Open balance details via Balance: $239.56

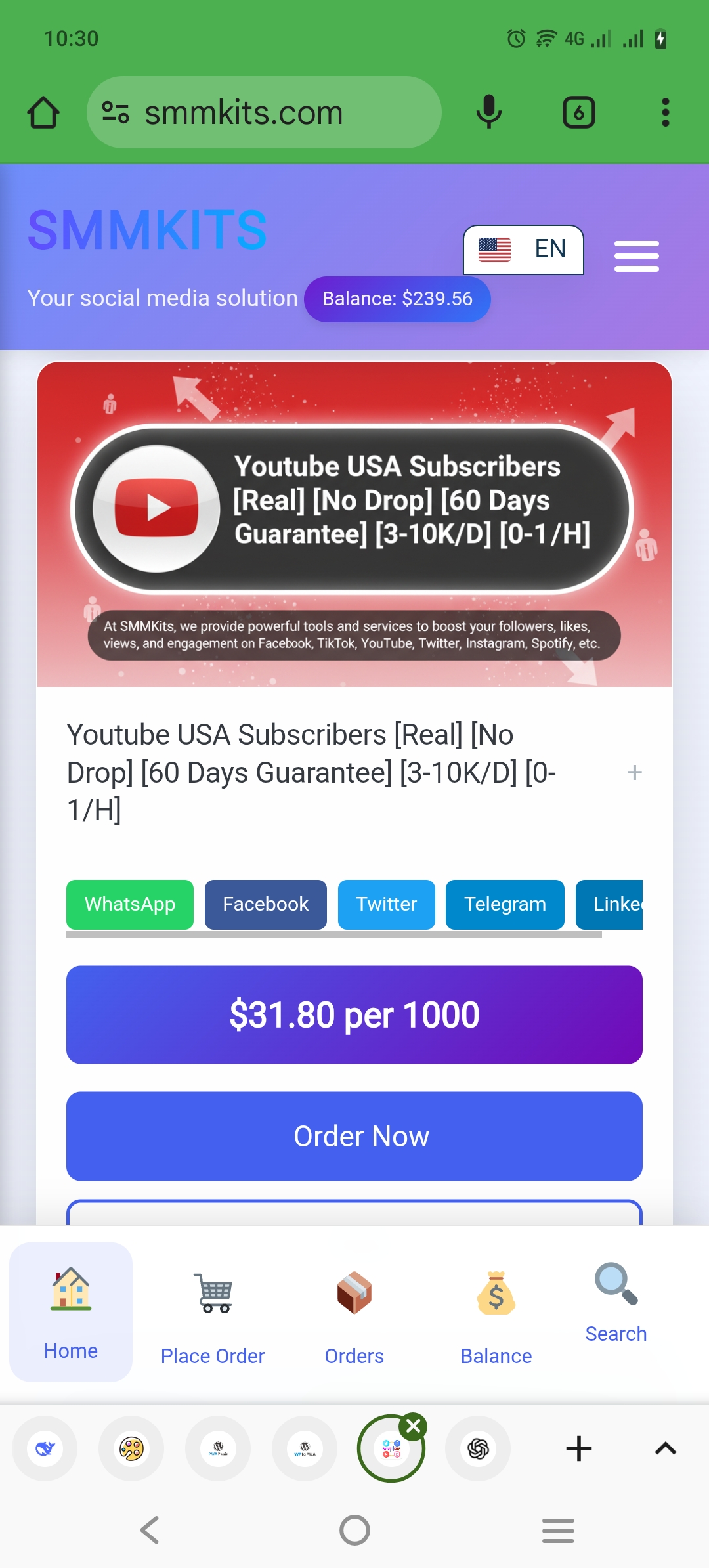[397, 299]
